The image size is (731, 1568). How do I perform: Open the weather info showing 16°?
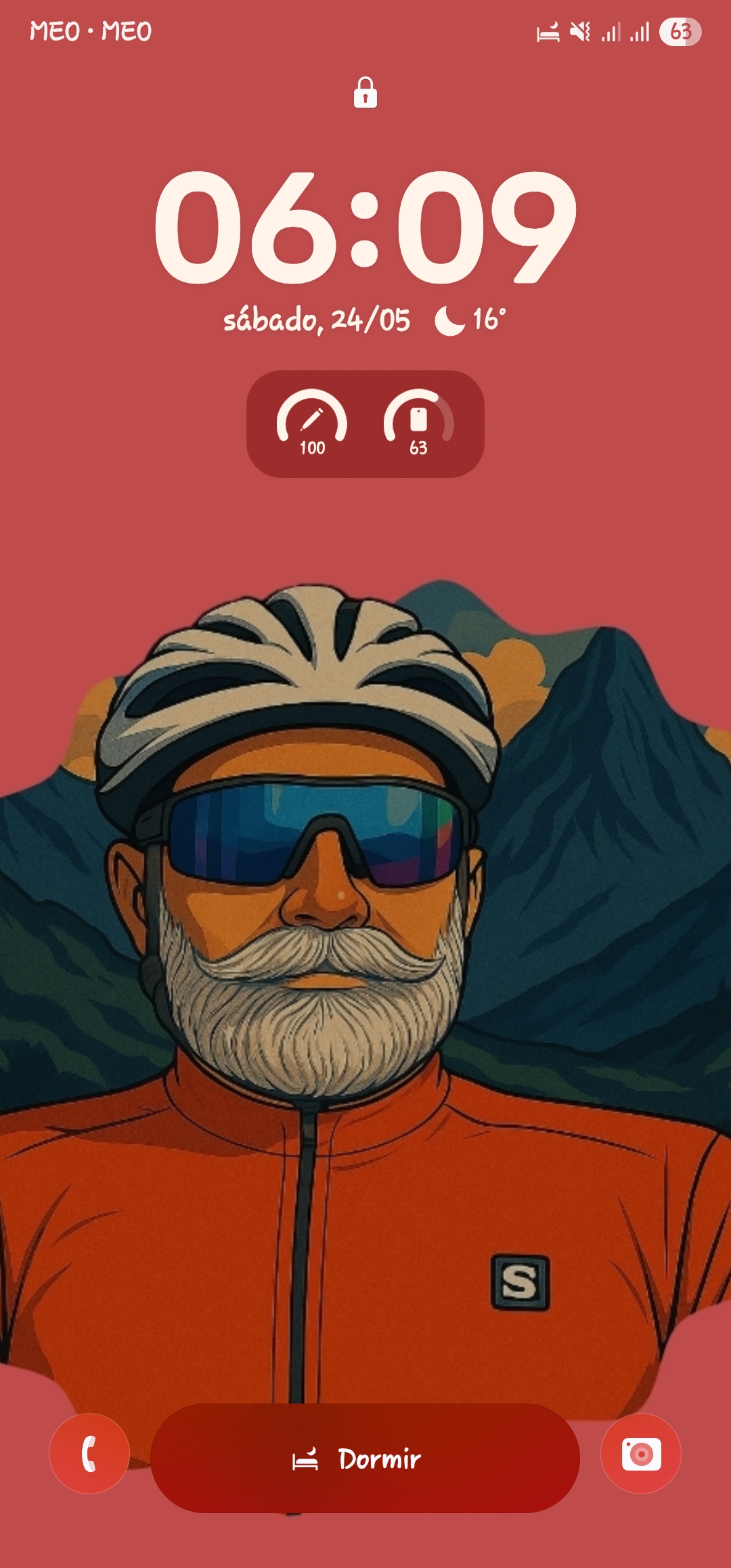470,320
